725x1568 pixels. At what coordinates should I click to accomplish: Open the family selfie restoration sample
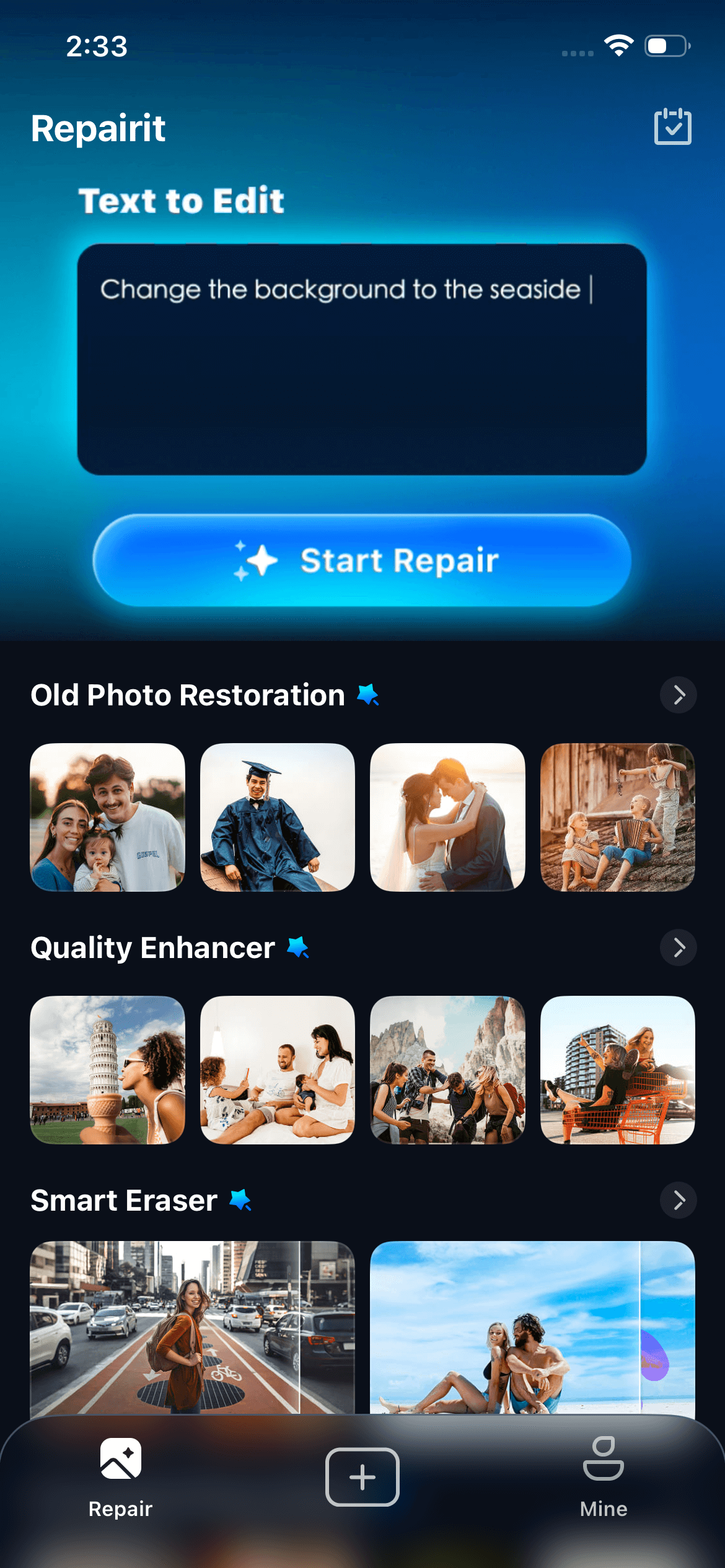(x=108, y=817)
